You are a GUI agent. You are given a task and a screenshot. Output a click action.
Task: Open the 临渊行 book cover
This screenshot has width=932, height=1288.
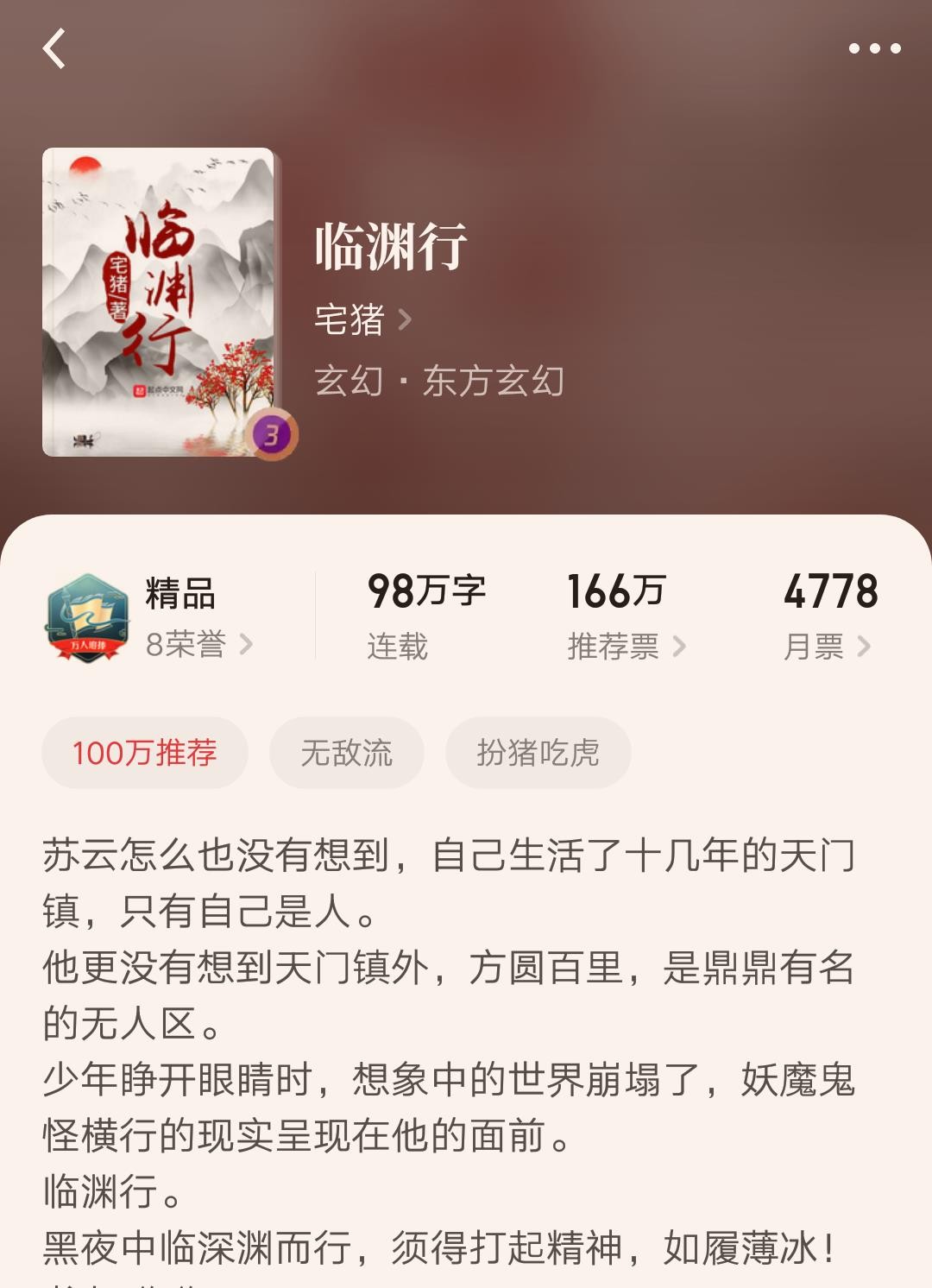[160, 302]
